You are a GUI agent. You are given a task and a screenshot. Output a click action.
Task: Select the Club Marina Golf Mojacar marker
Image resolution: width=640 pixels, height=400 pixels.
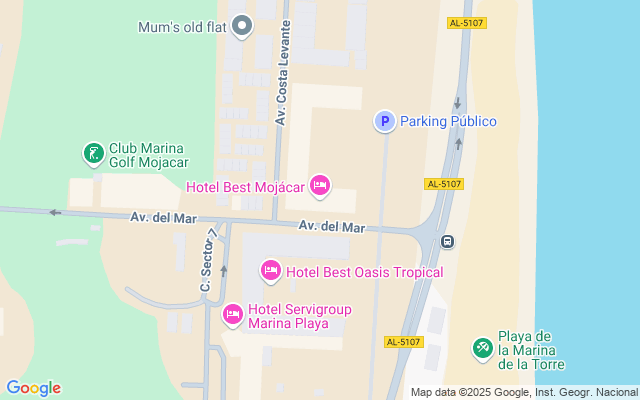[x=93, y=154]
